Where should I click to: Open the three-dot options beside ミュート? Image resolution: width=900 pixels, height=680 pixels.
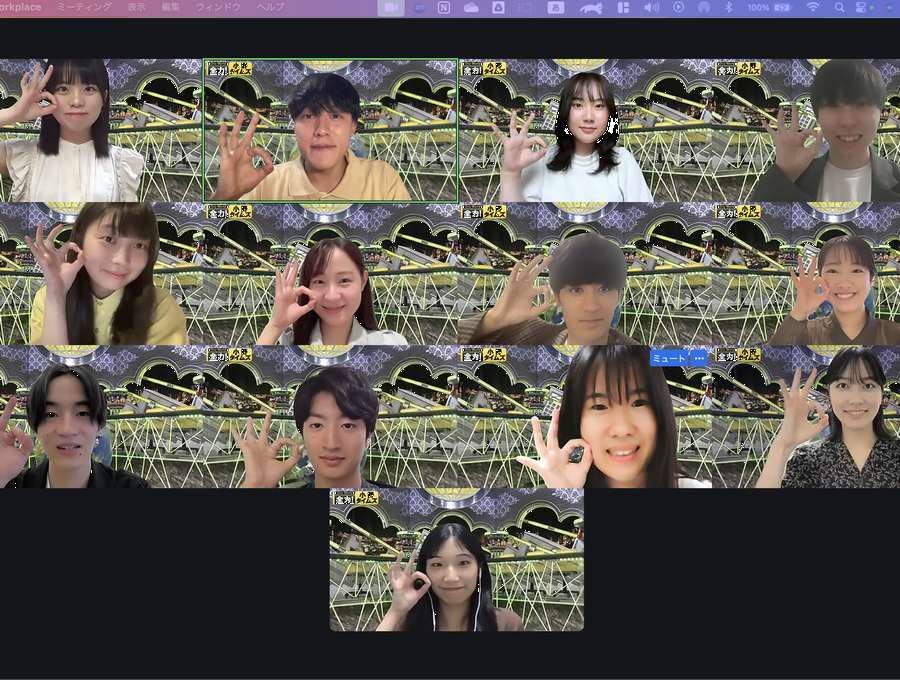tap(699, 358)
